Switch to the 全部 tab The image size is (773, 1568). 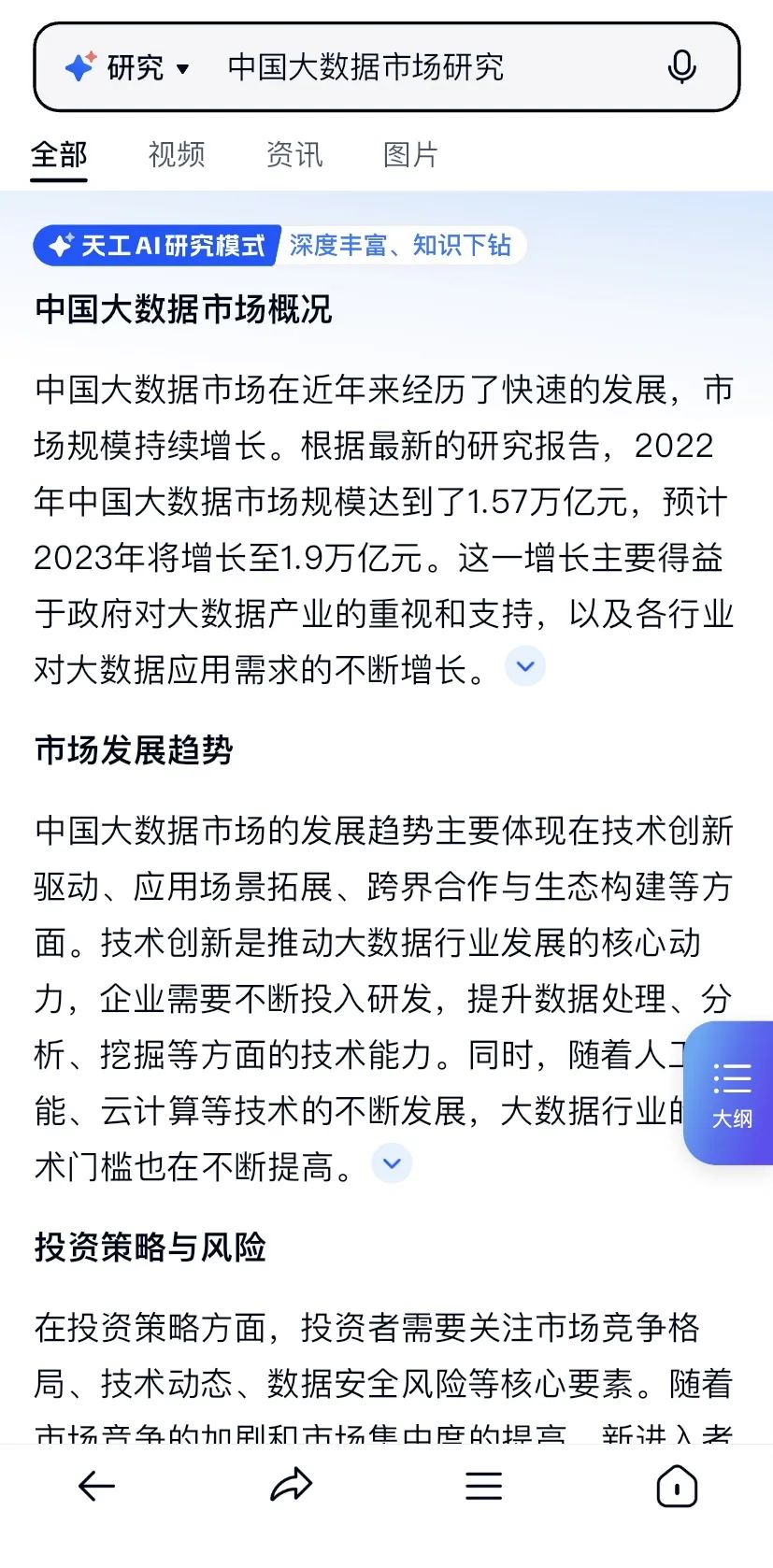coord(59,155)
